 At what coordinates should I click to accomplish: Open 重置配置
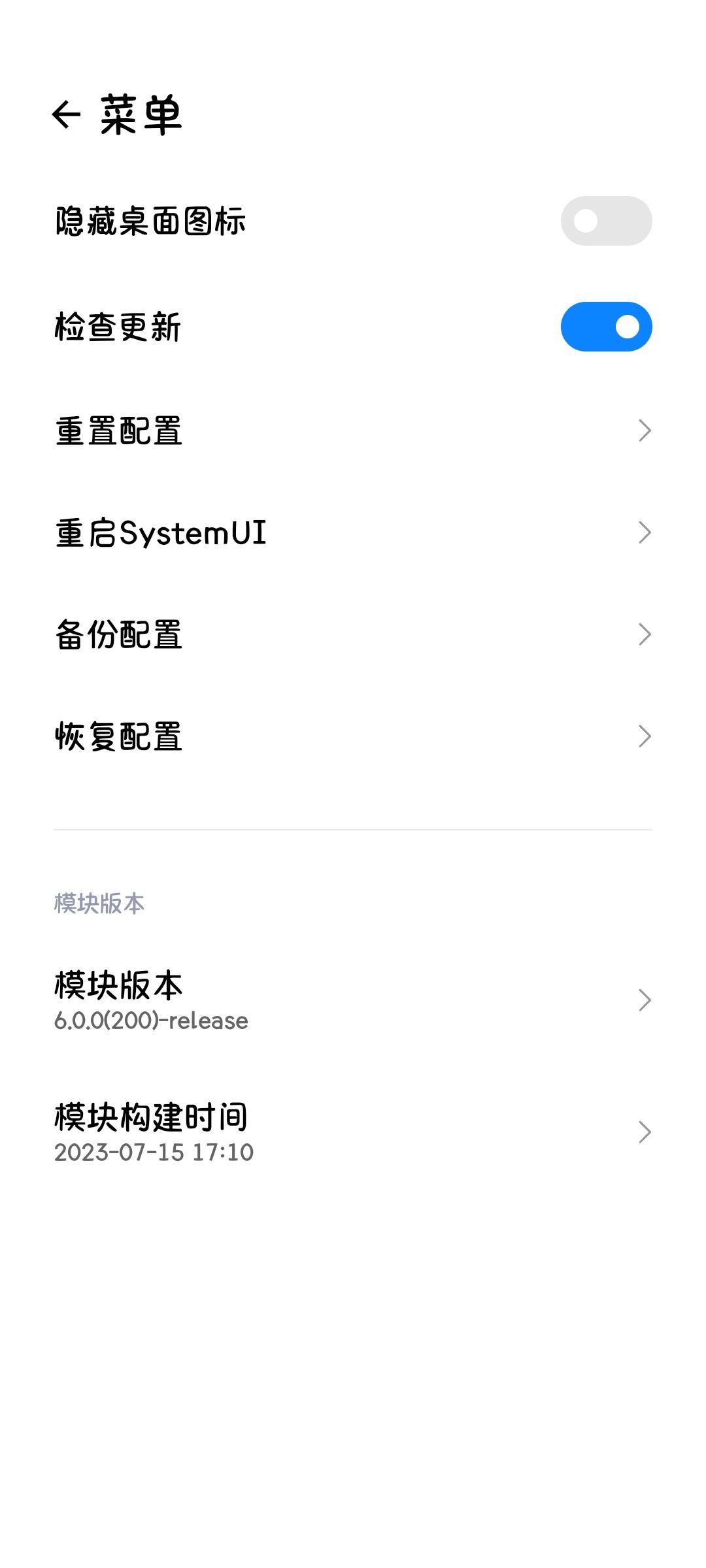pyautogui.click(x=353, y=431)
